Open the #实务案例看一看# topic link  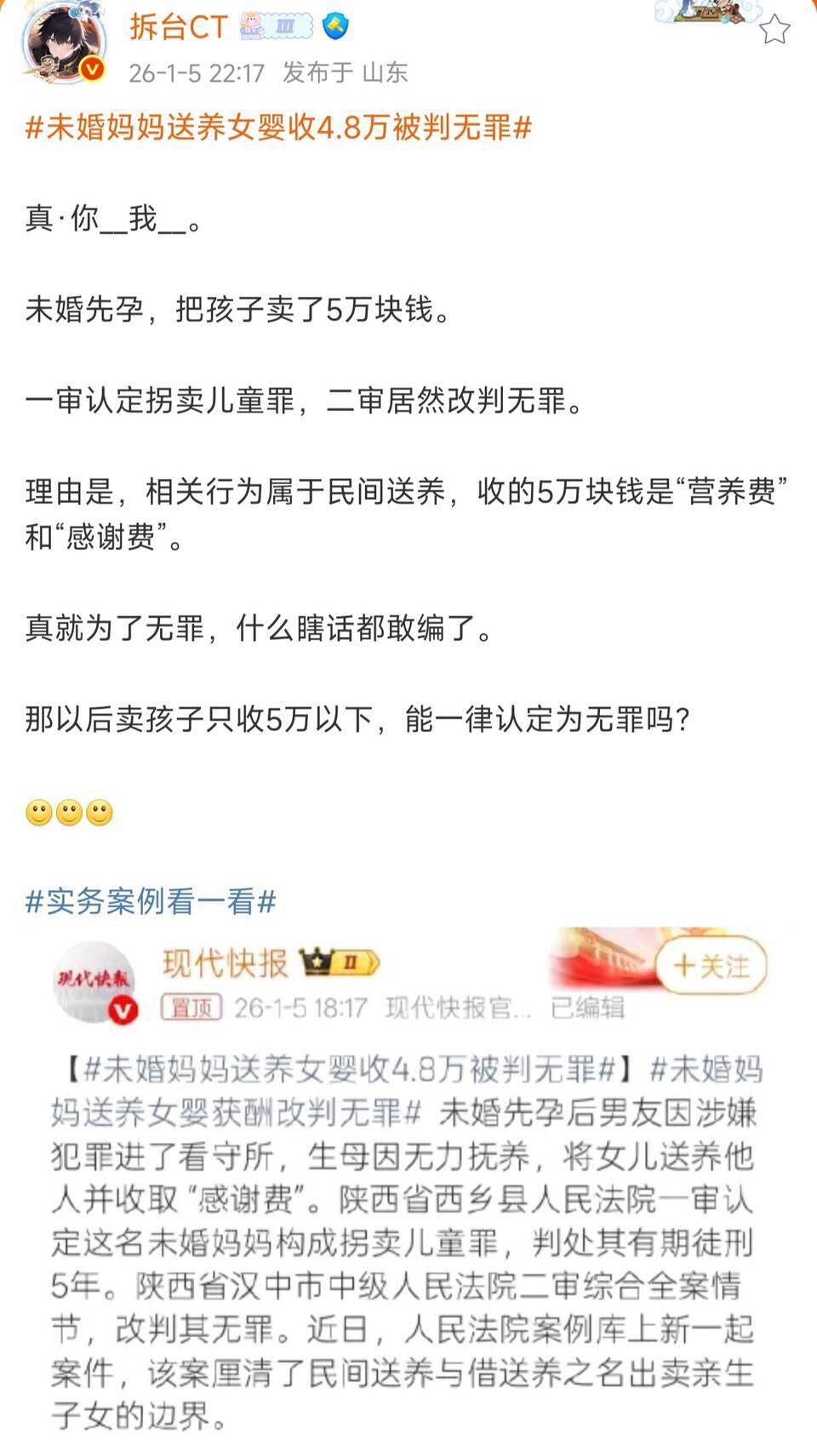[151, 901]
